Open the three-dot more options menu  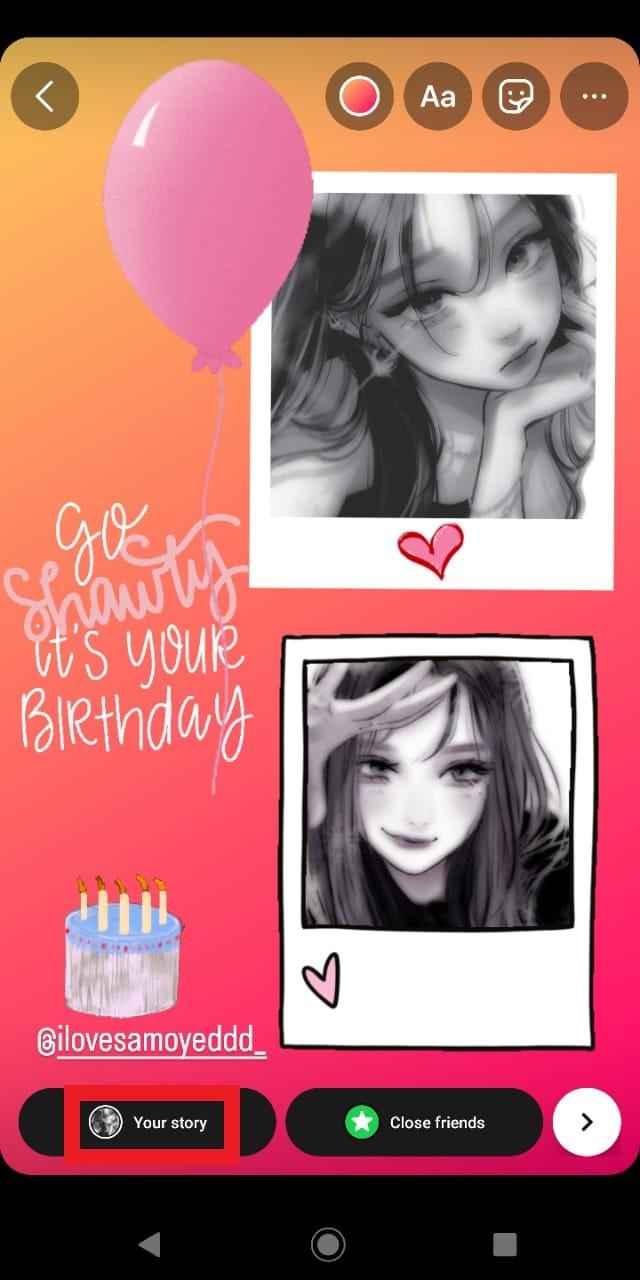(x=594, y=96)
